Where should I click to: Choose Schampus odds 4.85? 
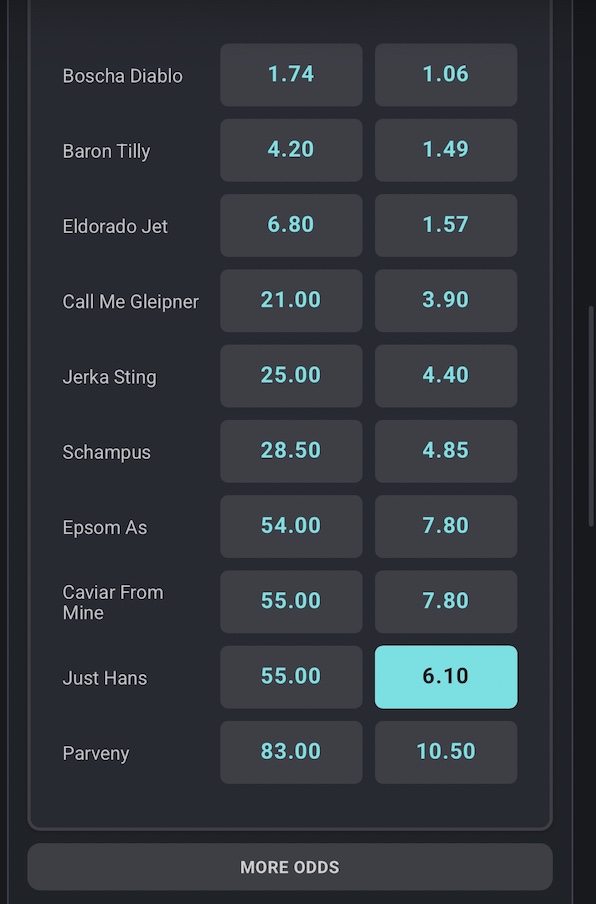446,451
